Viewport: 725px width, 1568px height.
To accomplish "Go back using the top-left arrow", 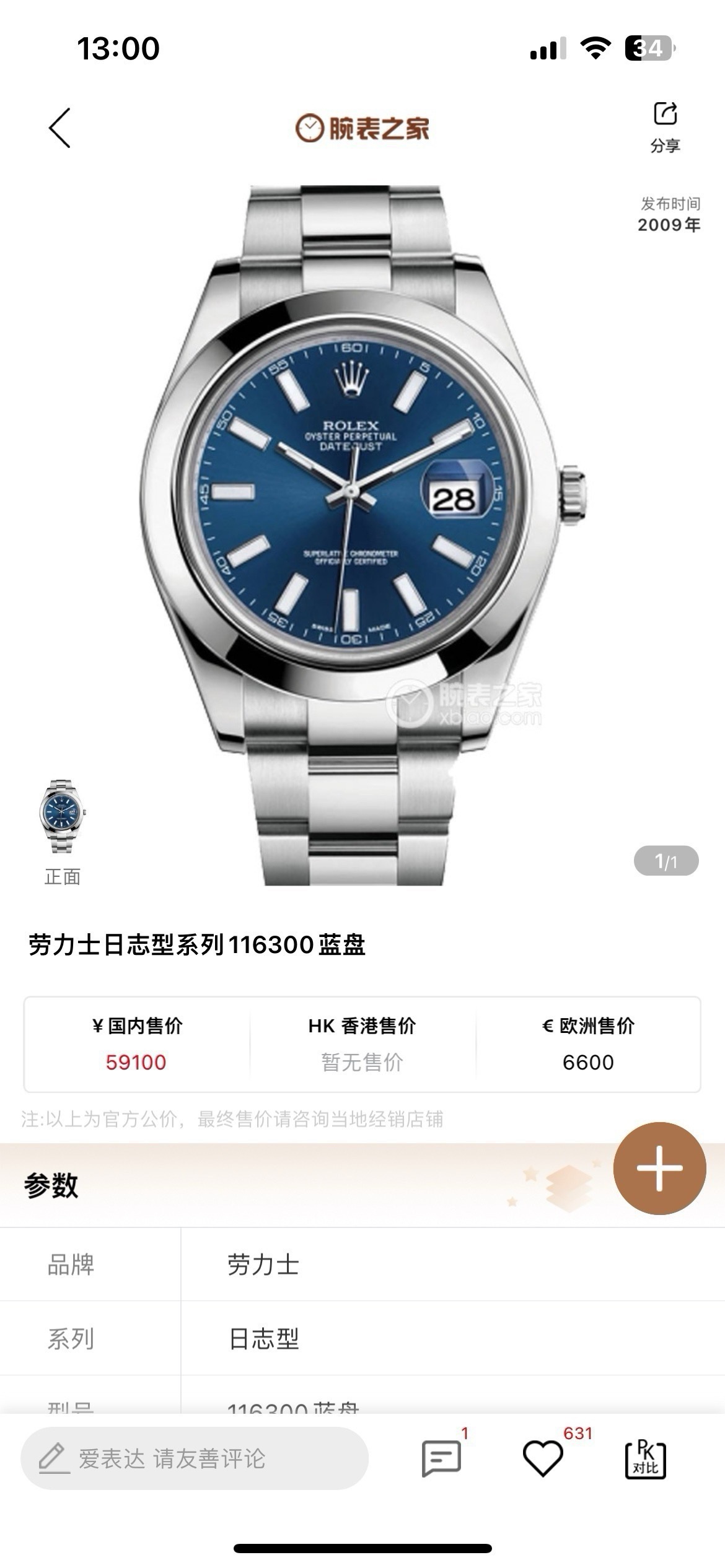I will click(60, 128).
